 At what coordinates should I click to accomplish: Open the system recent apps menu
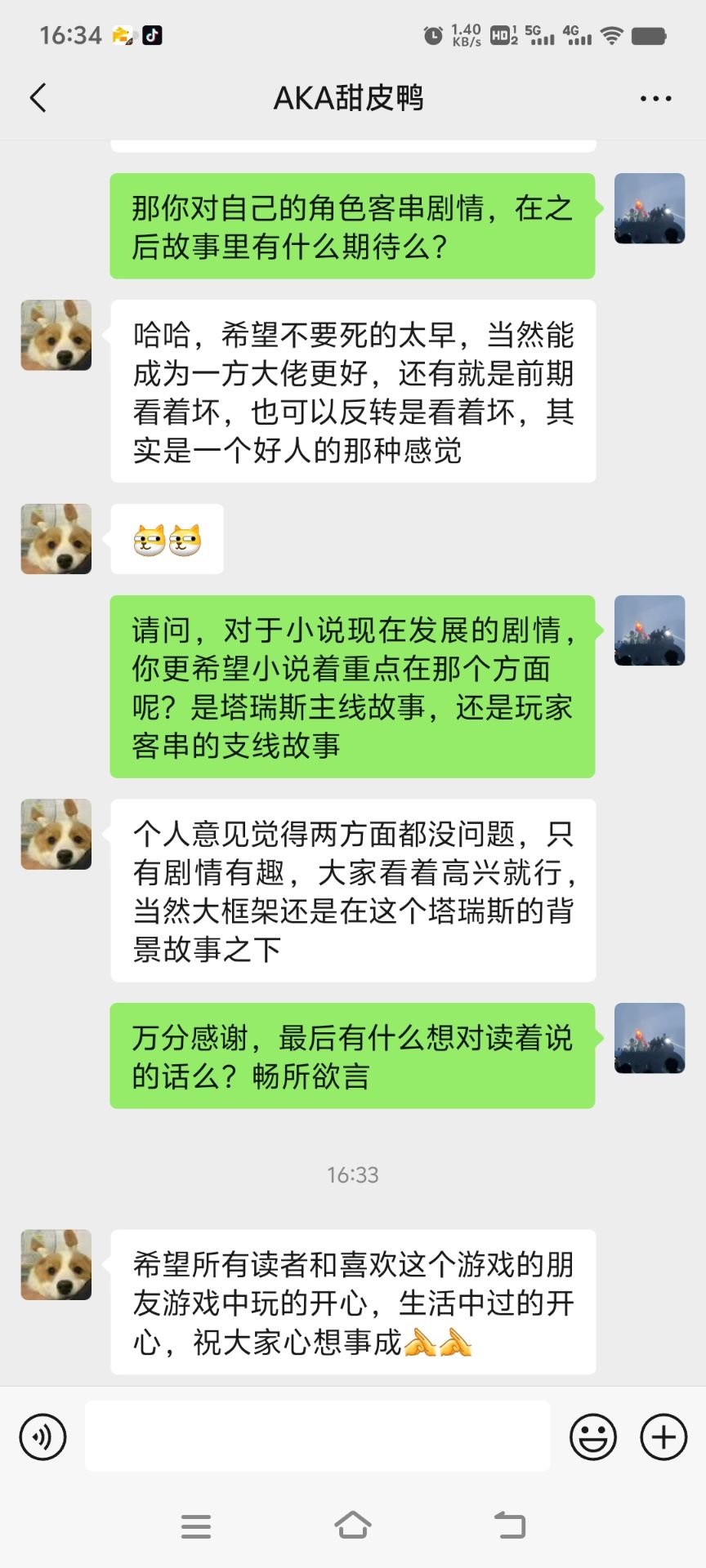(196, 1526)
